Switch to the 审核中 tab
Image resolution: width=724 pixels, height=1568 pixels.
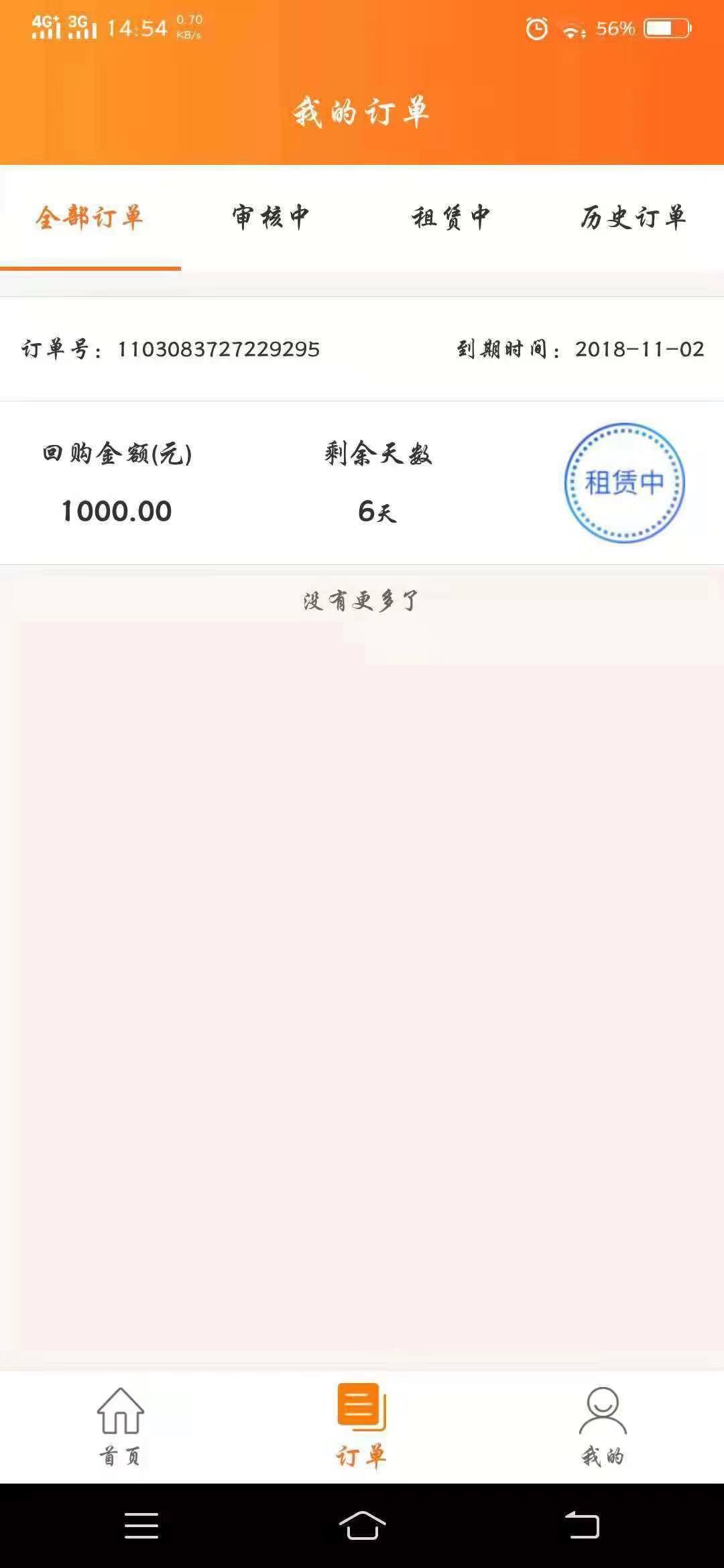[x=271, y=218]
